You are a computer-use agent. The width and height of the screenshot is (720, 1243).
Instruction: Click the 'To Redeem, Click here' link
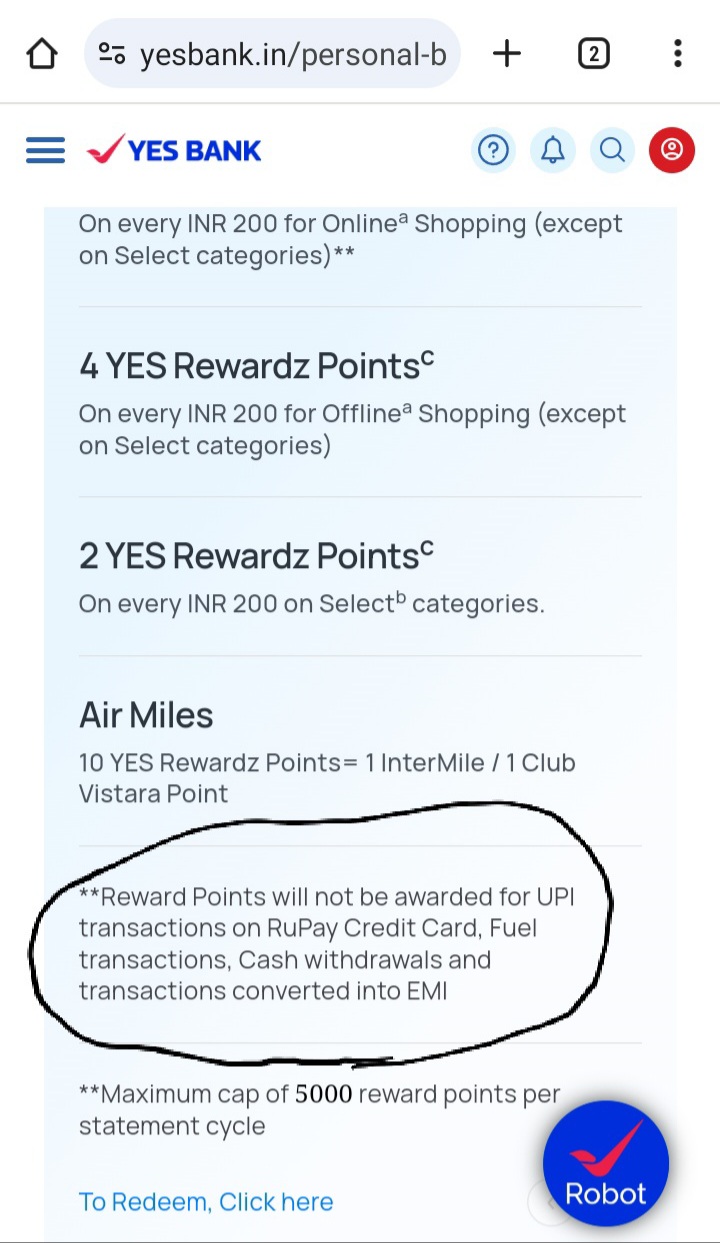tap(205, 1201)
